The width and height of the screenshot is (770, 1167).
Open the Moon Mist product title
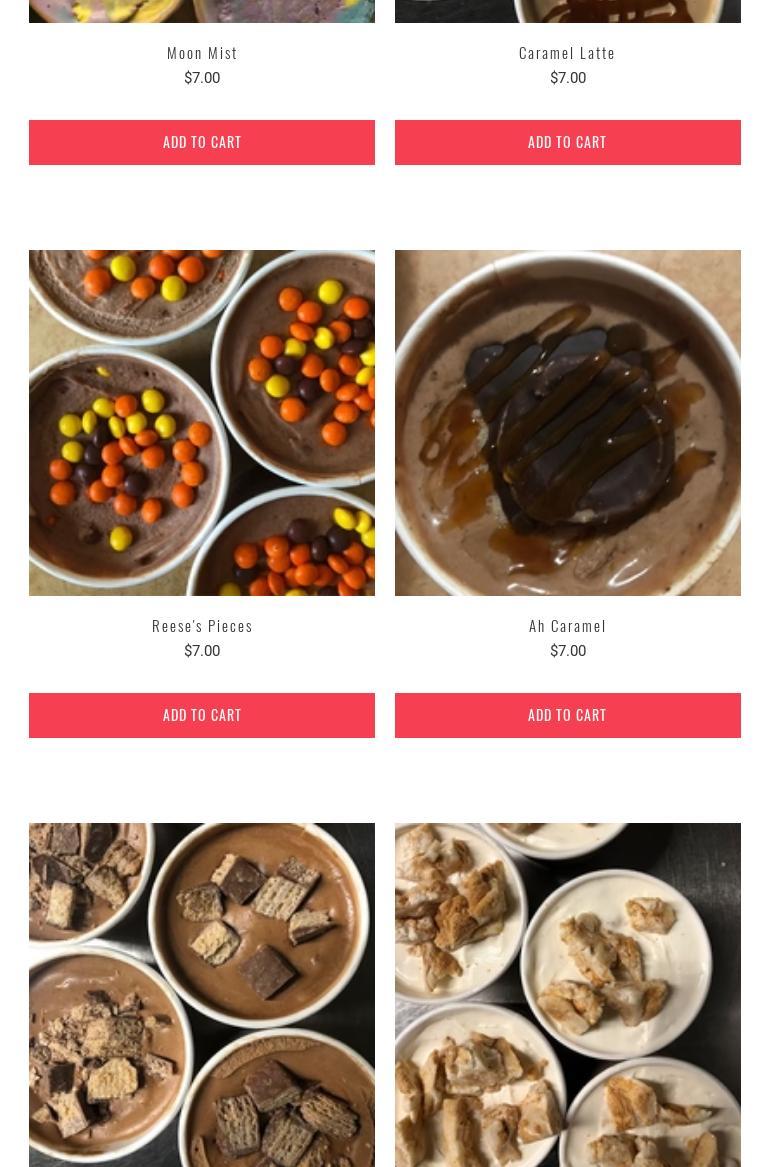click(202, 53)
